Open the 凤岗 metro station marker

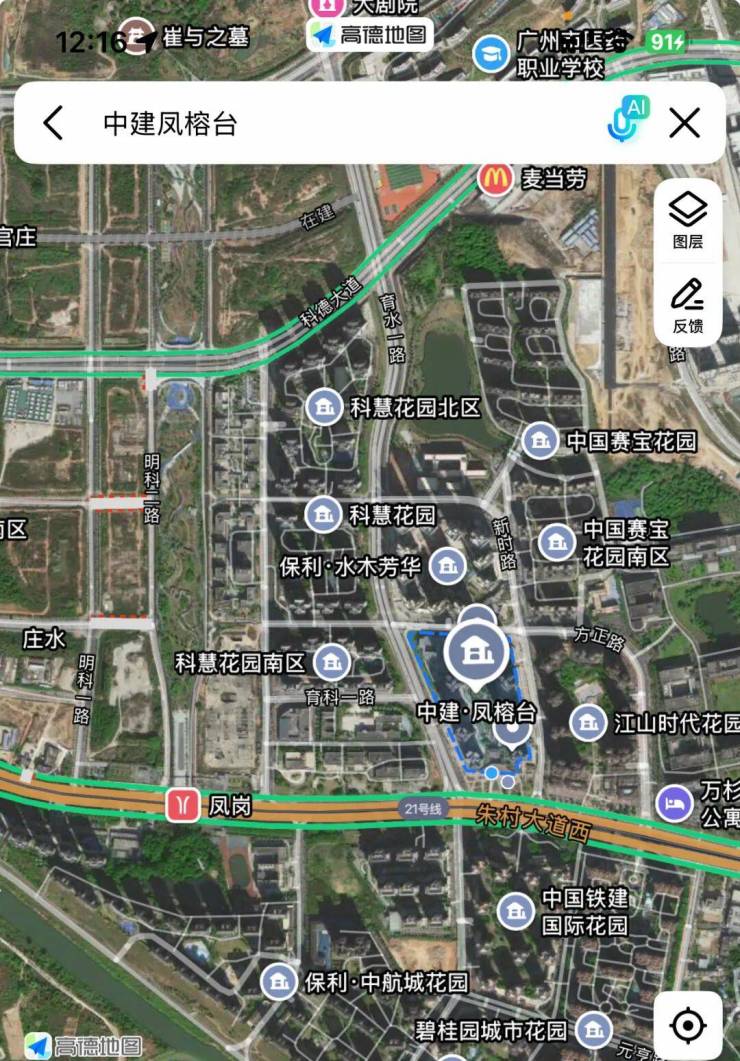(183, 803)
